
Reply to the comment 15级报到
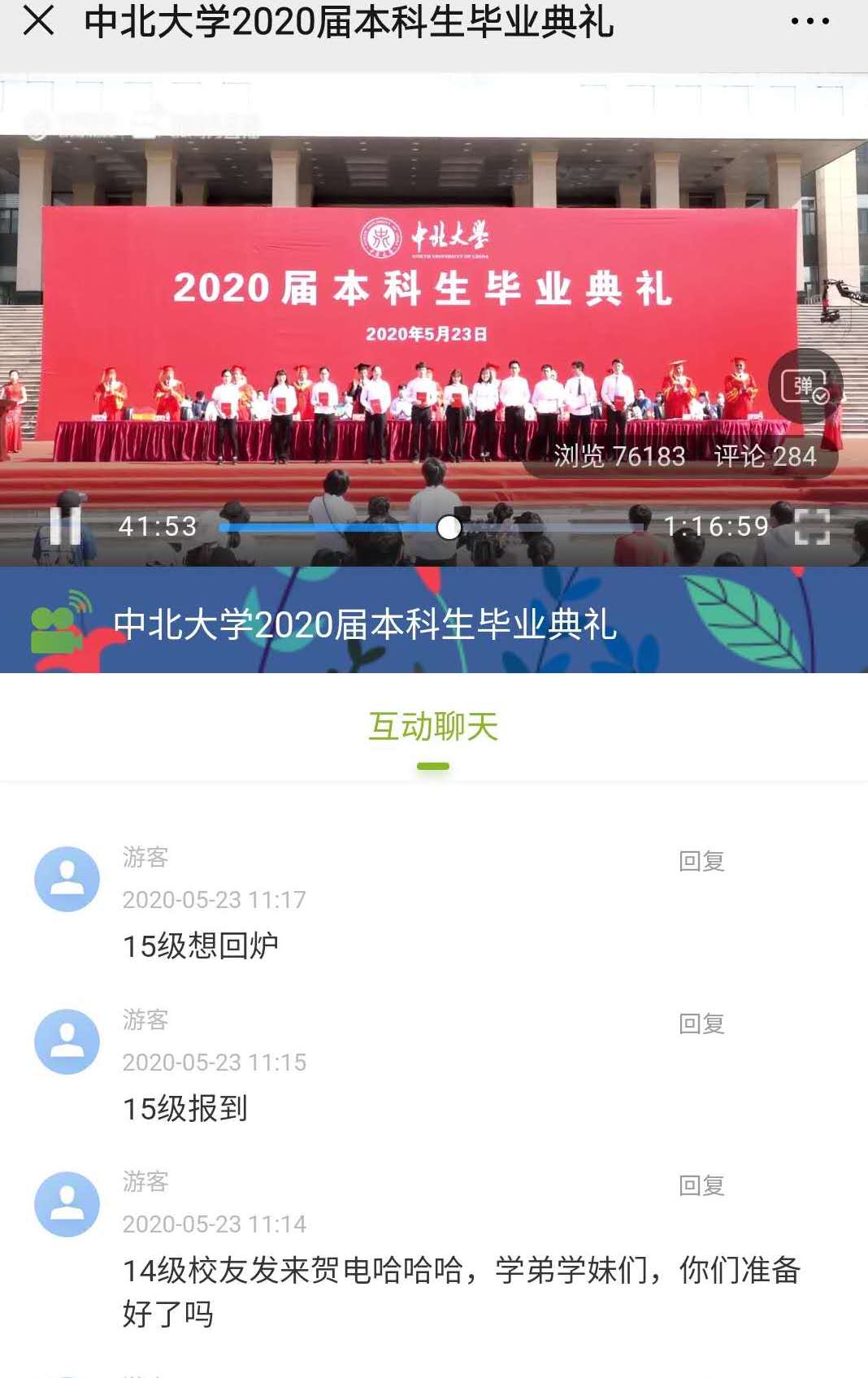tap(701, 1024)
